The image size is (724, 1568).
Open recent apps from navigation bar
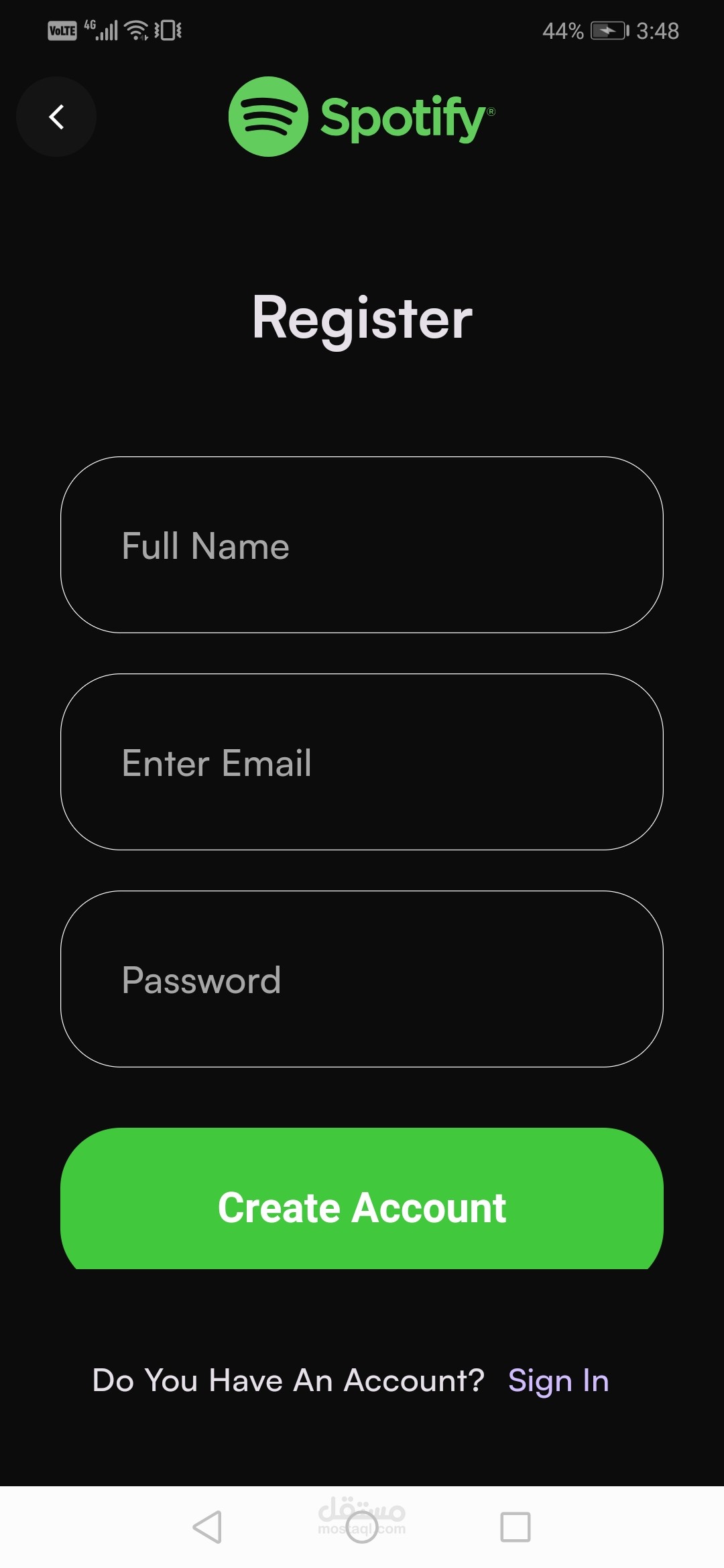[515, 1527]
